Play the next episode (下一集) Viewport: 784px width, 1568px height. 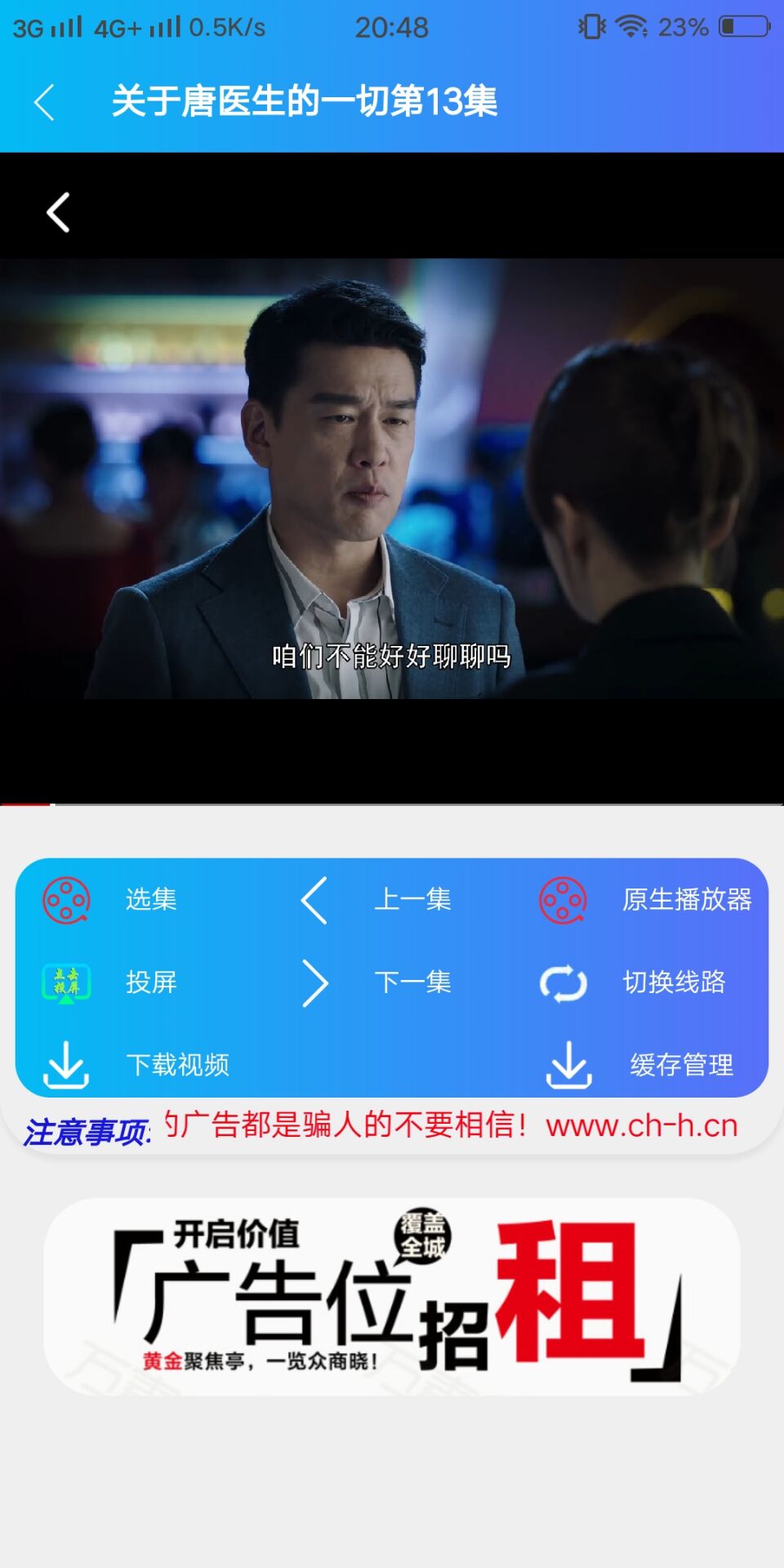pos(376,982)
